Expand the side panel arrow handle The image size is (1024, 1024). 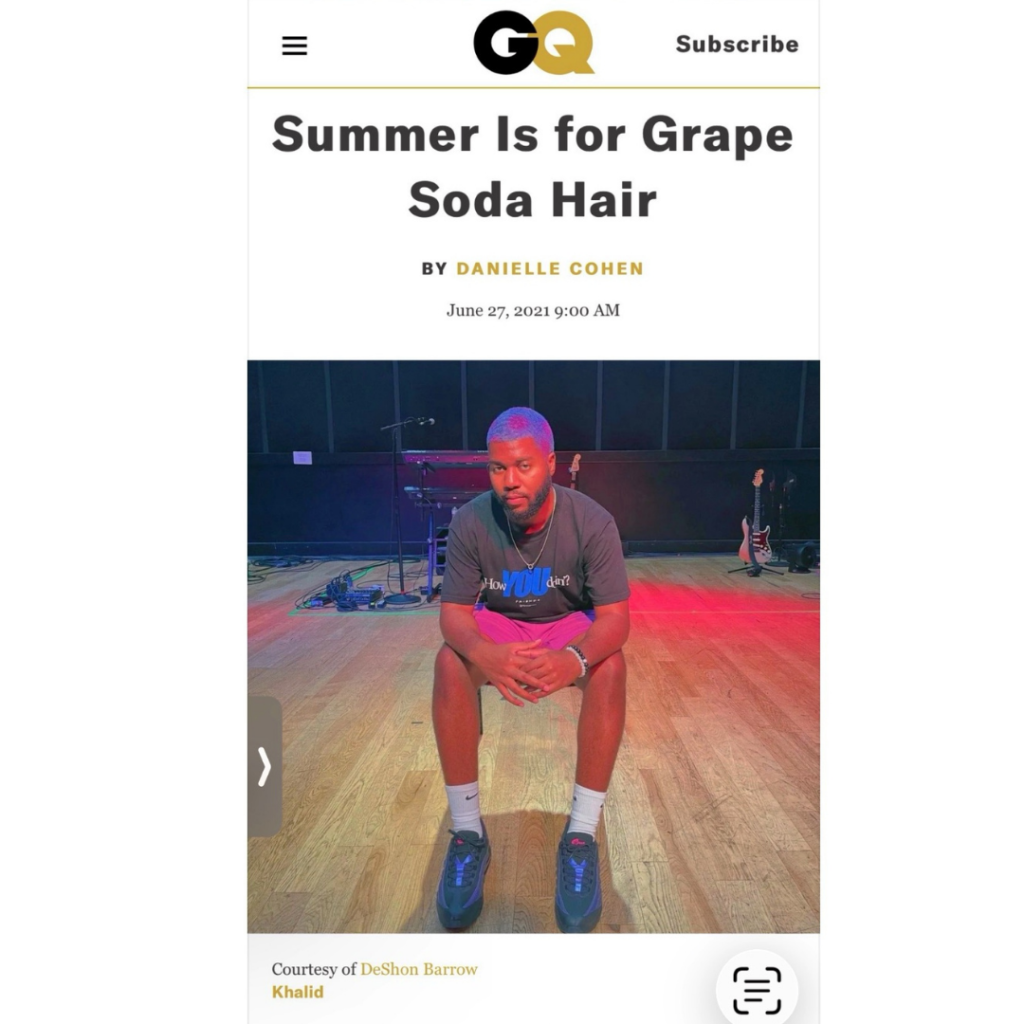[x=264, y=767]
